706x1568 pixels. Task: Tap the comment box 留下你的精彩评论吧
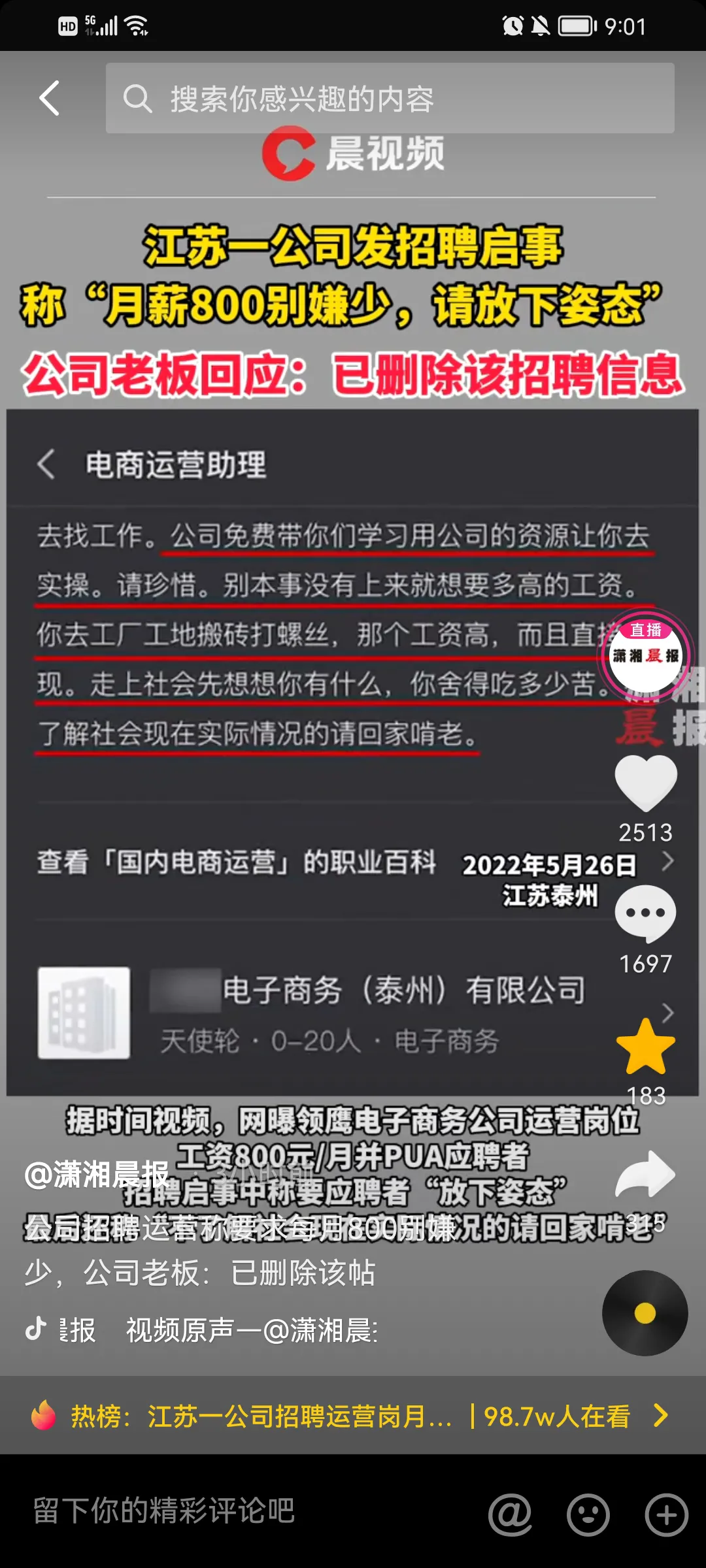pyautogui.click(x=163, y=1511)
